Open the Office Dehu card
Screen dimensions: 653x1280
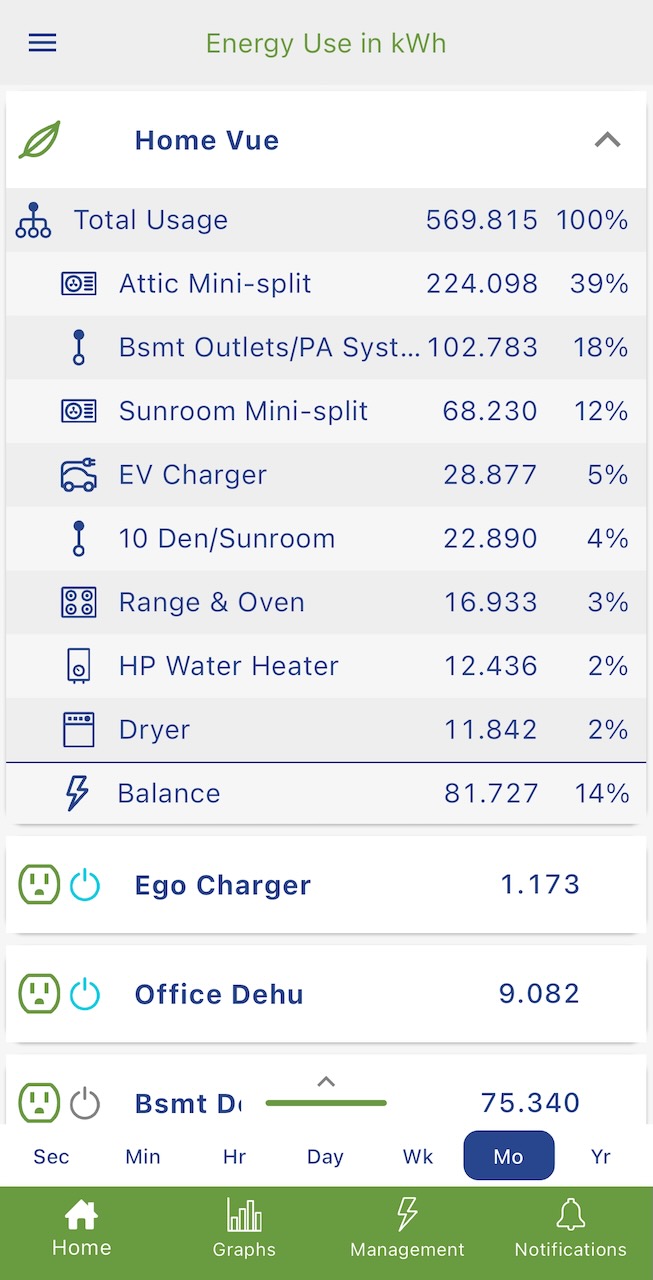pyautogui.click(x=326, y=994)
